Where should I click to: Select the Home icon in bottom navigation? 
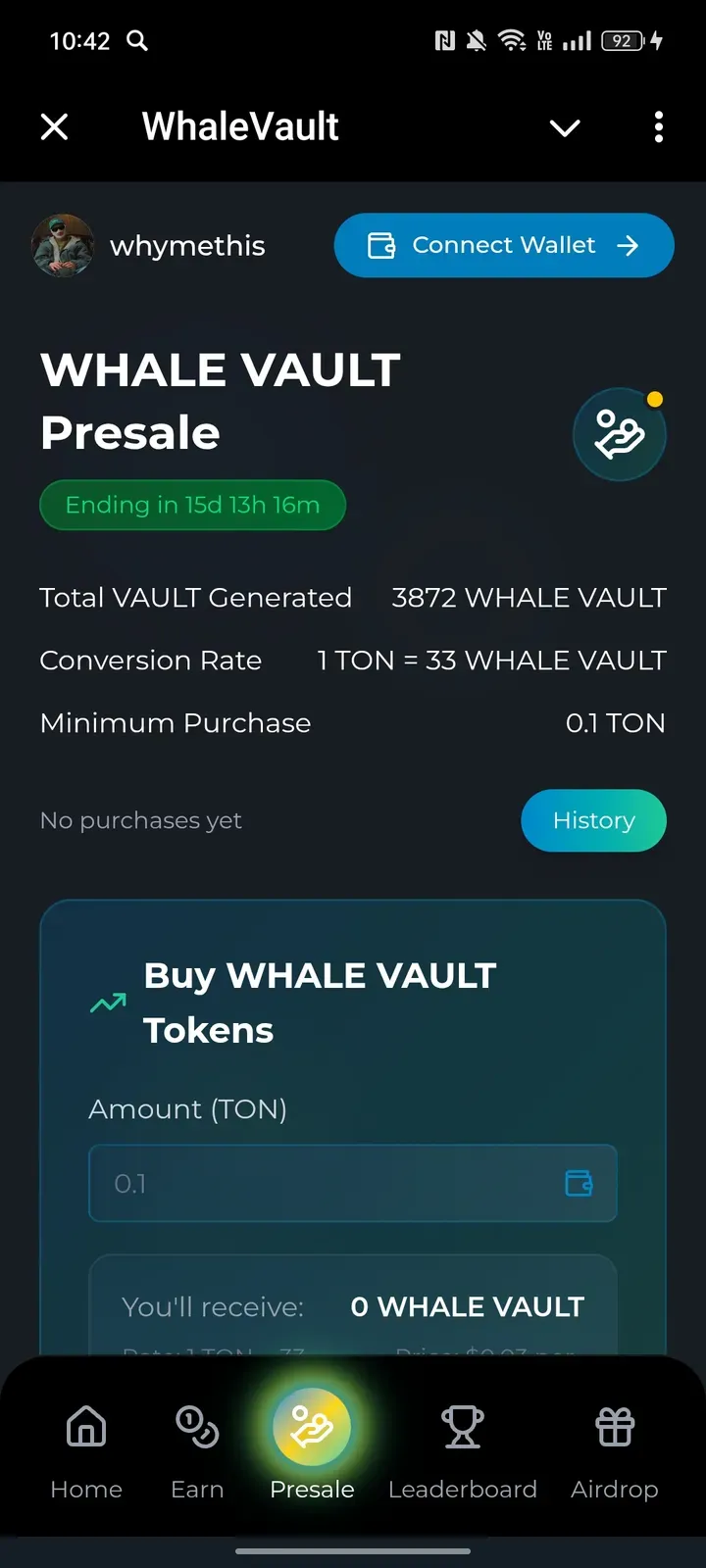tap(85, 1429)
